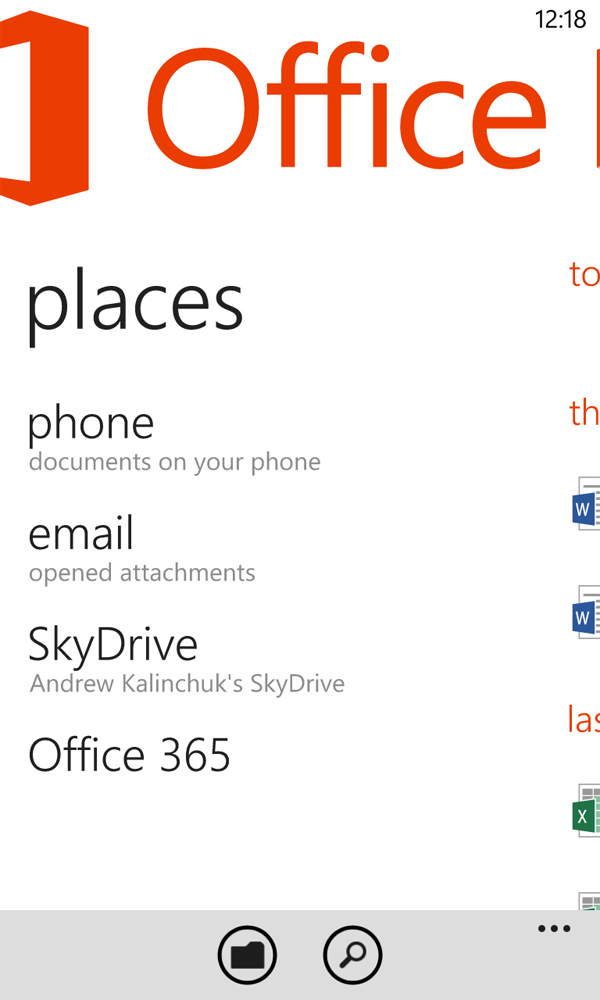
Task: Open Andrew Kalinchuk's SkyDrive
Action: click(x=186, y=660)
